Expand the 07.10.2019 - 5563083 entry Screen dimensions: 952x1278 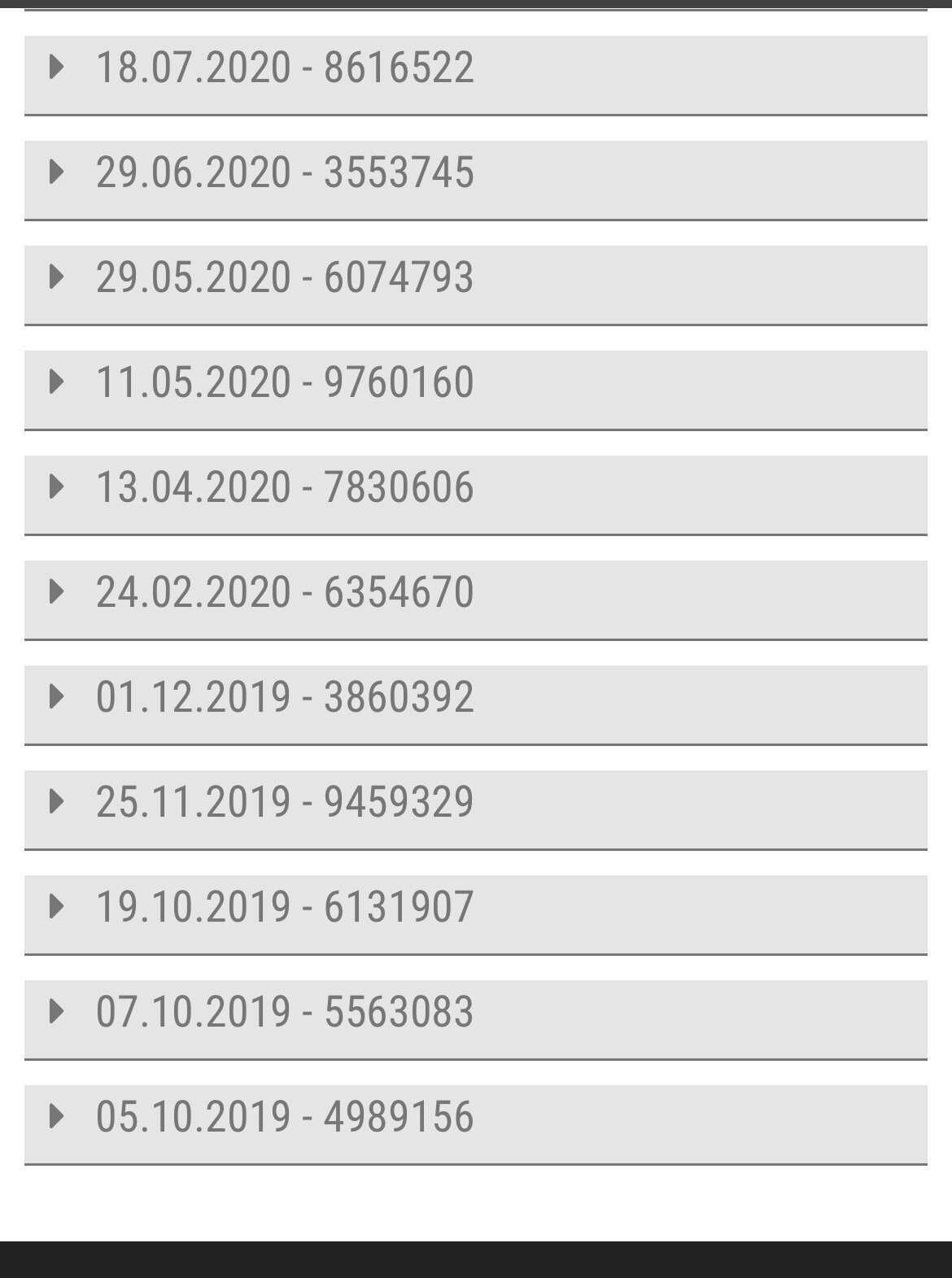tap(285, 1013)
